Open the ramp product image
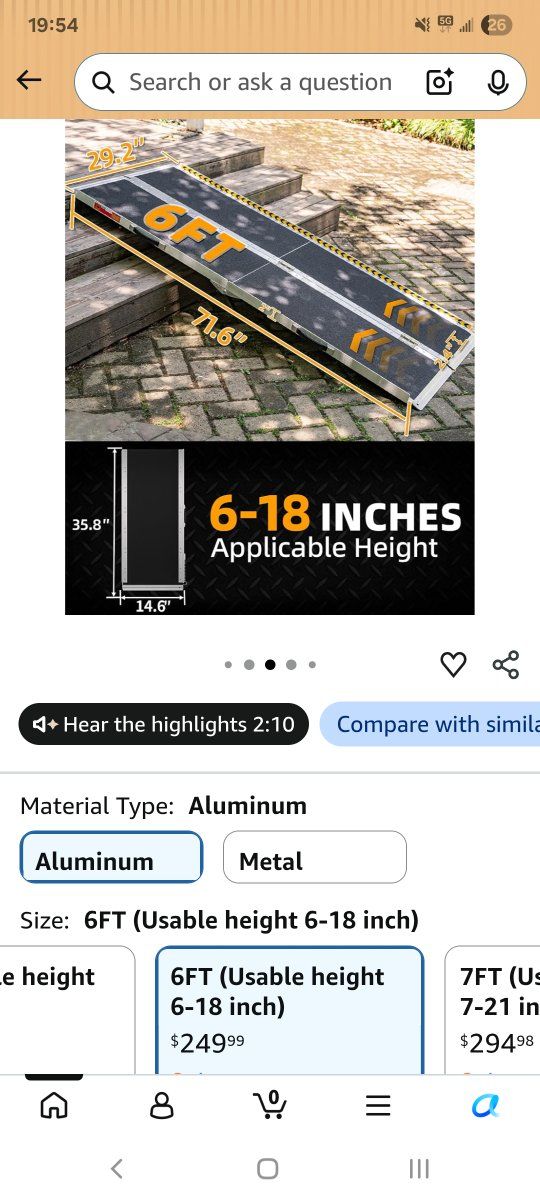This screenshot has width=540, height=1200. (270, 367)
